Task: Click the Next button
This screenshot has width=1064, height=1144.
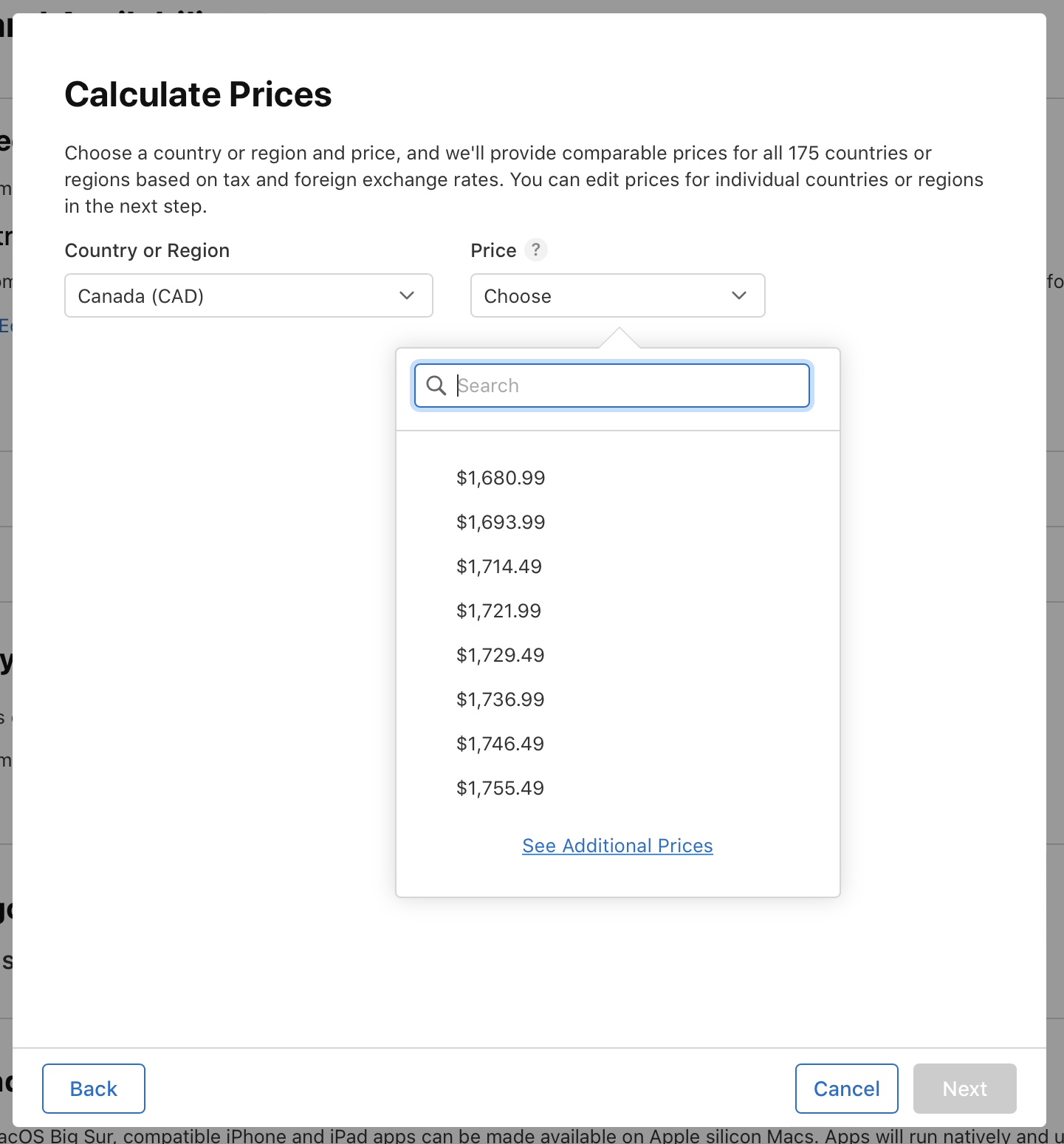Action: tap(964, 1089)
